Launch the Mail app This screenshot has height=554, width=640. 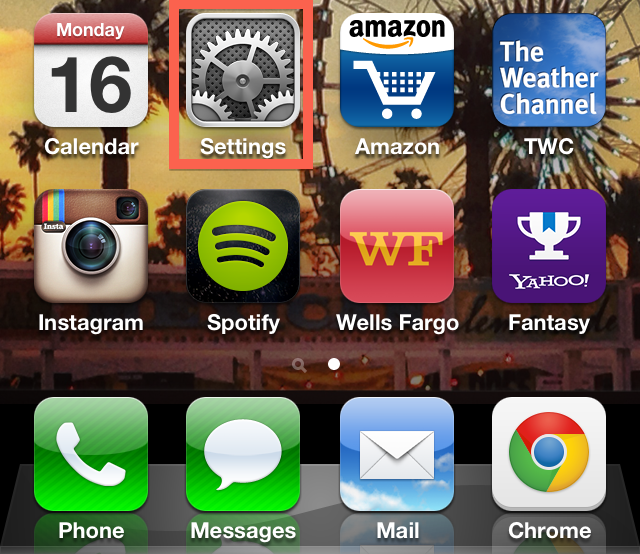click(397, 454)
